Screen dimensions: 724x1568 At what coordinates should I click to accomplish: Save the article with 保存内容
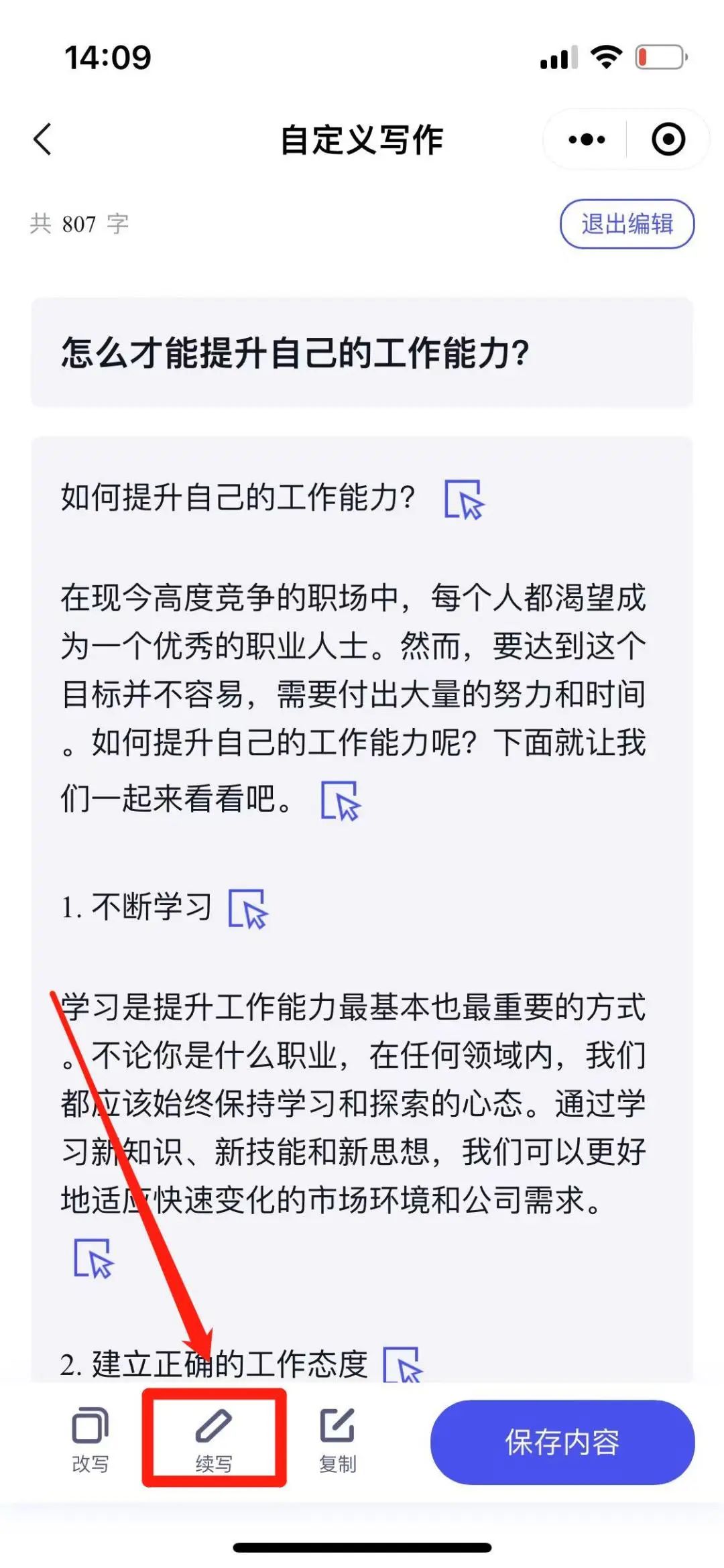[x=562, y=1441]
